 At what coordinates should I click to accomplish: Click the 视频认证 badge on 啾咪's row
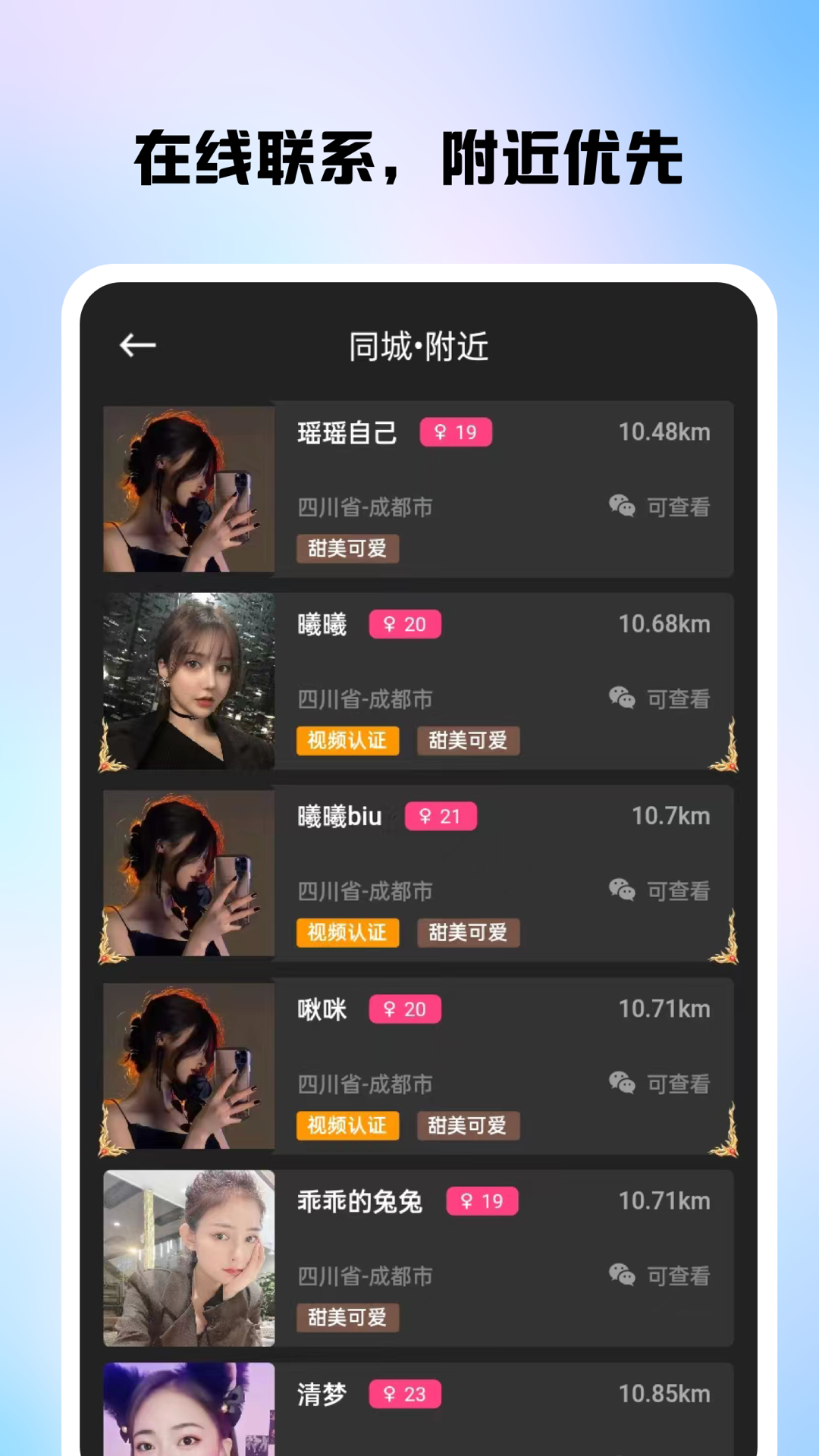[x=347, y=1125]
